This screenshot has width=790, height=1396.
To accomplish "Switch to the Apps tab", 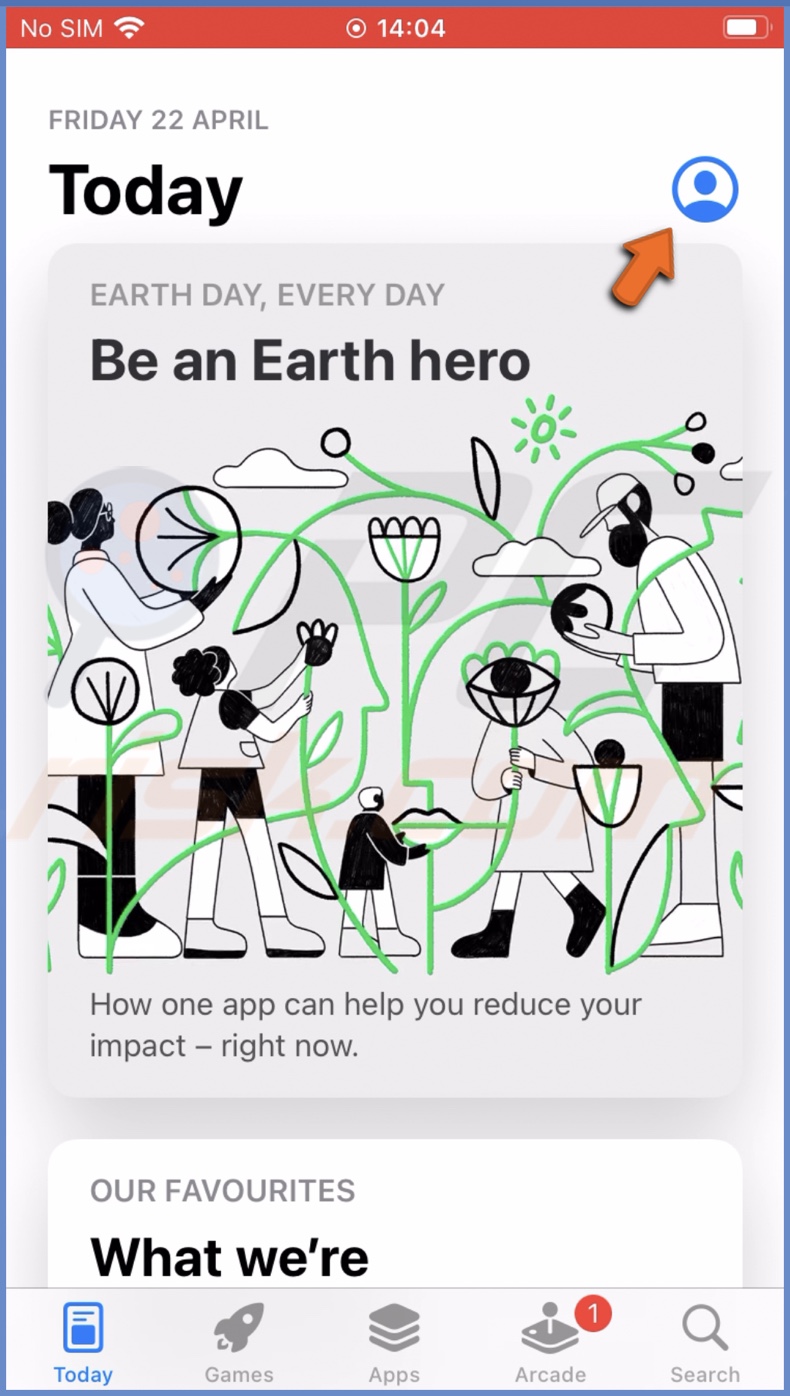I will tap(394, 1343).
